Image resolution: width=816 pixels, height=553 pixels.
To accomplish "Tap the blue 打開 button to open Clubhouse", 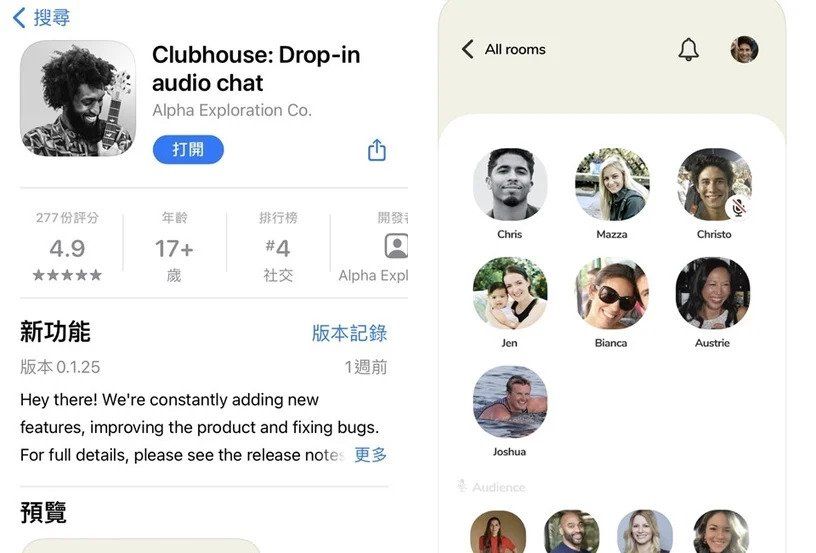I will click(188, 150).
